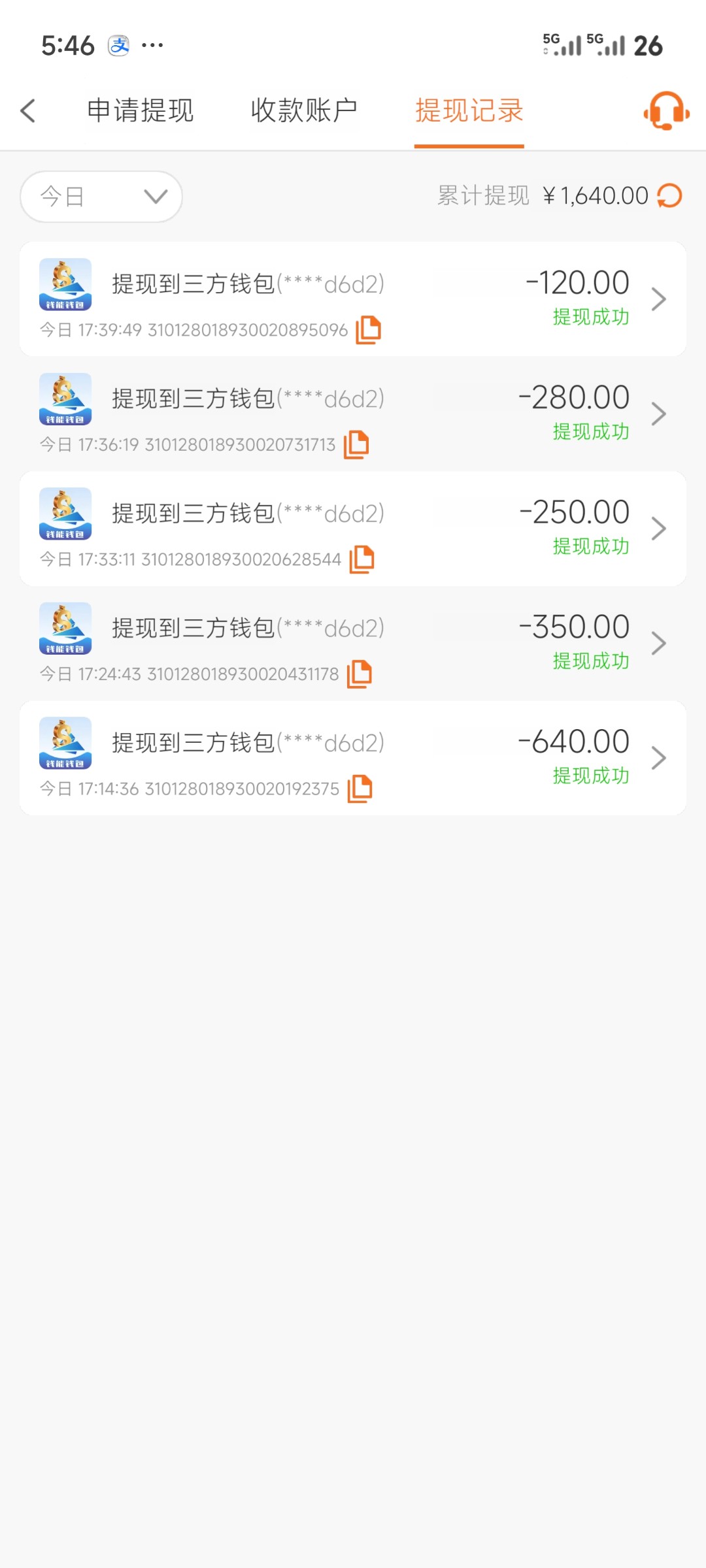Refresh the 累计提现 total
706x1568 pixels.
pos(669,195)
